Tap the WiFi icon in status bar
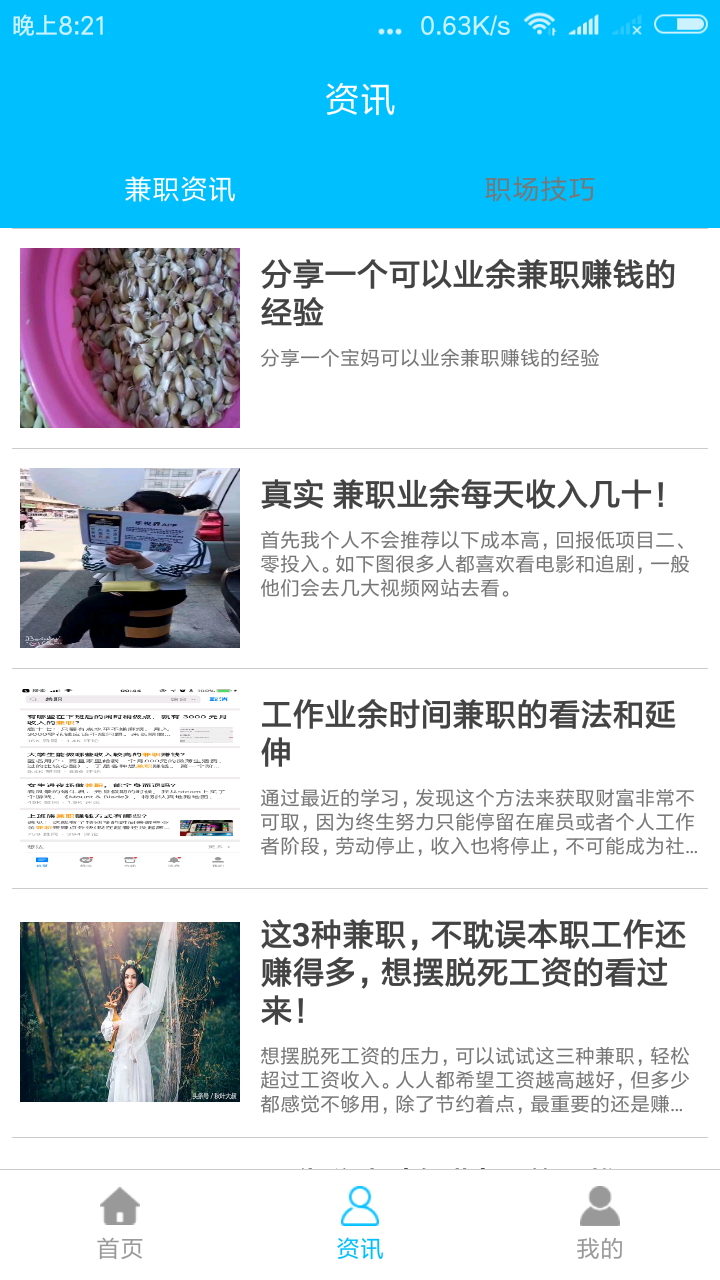 click(x=541, y=24)
